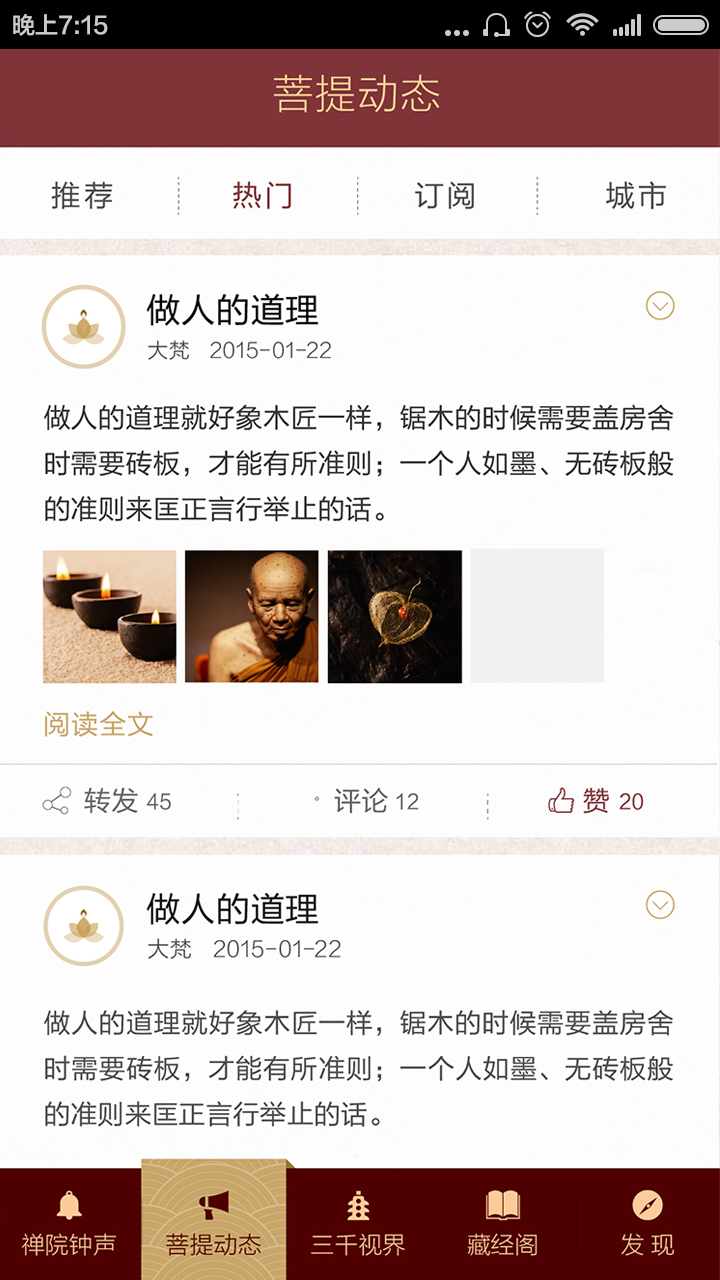Tap 阅读全文 to read the full post
This screenshot has height=1280, width=720.
pos(98,724)
